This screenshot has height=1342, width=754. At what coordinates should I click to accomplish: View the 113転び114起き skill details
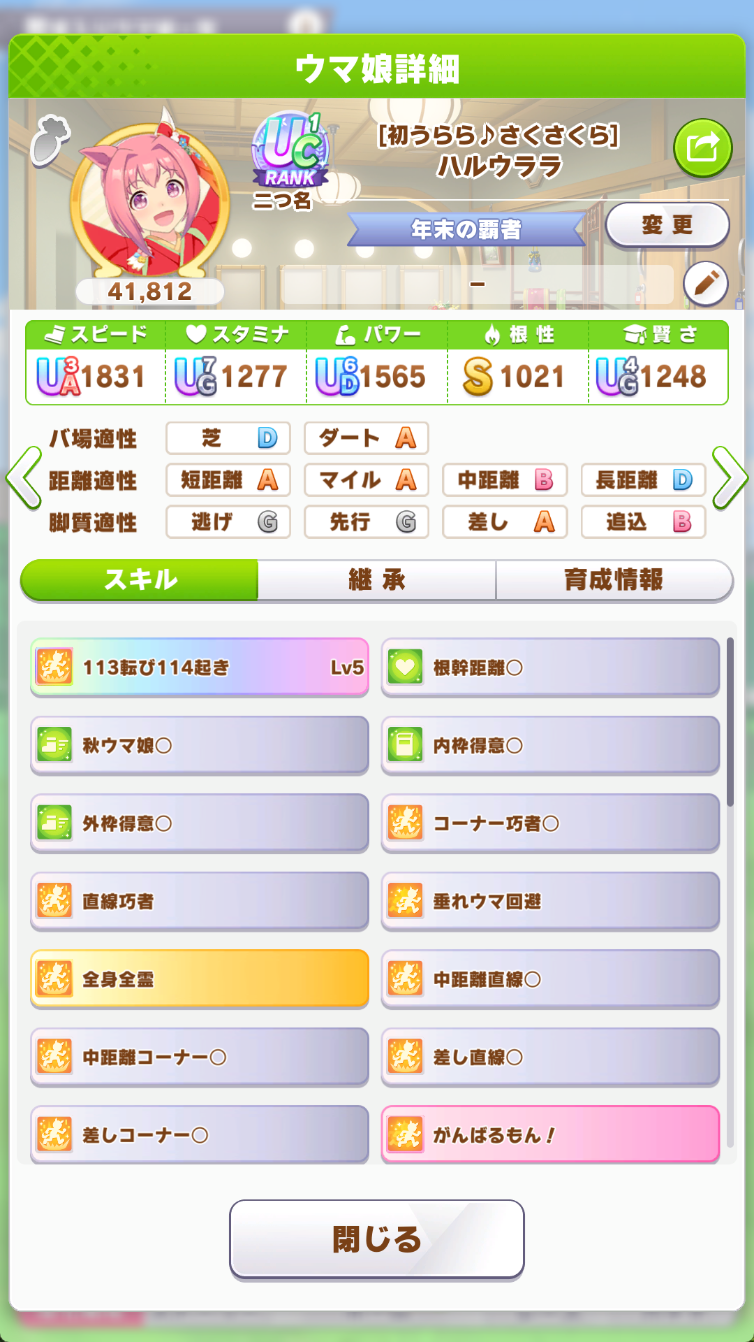(x=199, y=667)
